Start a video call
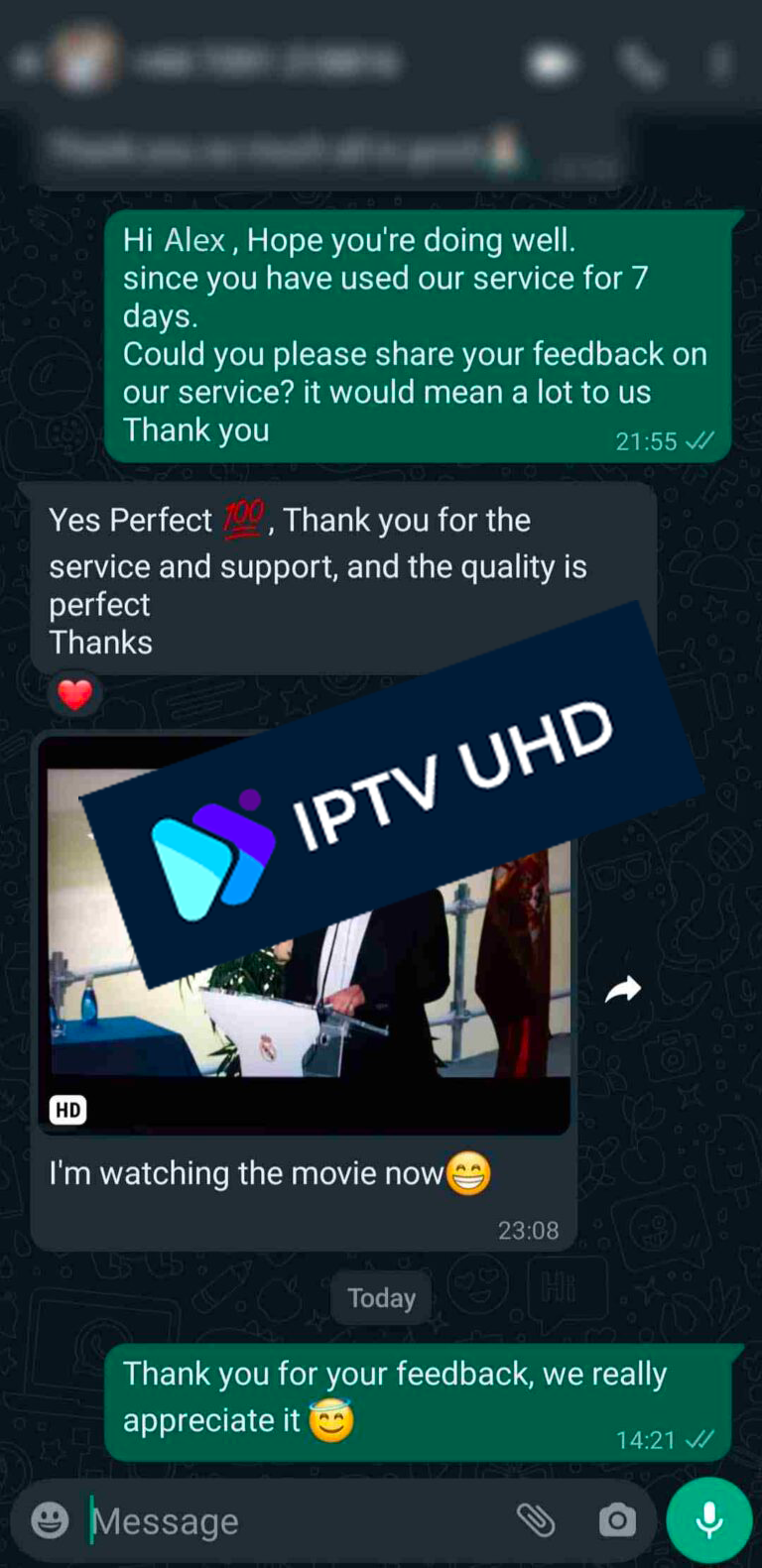 [553, 64]
